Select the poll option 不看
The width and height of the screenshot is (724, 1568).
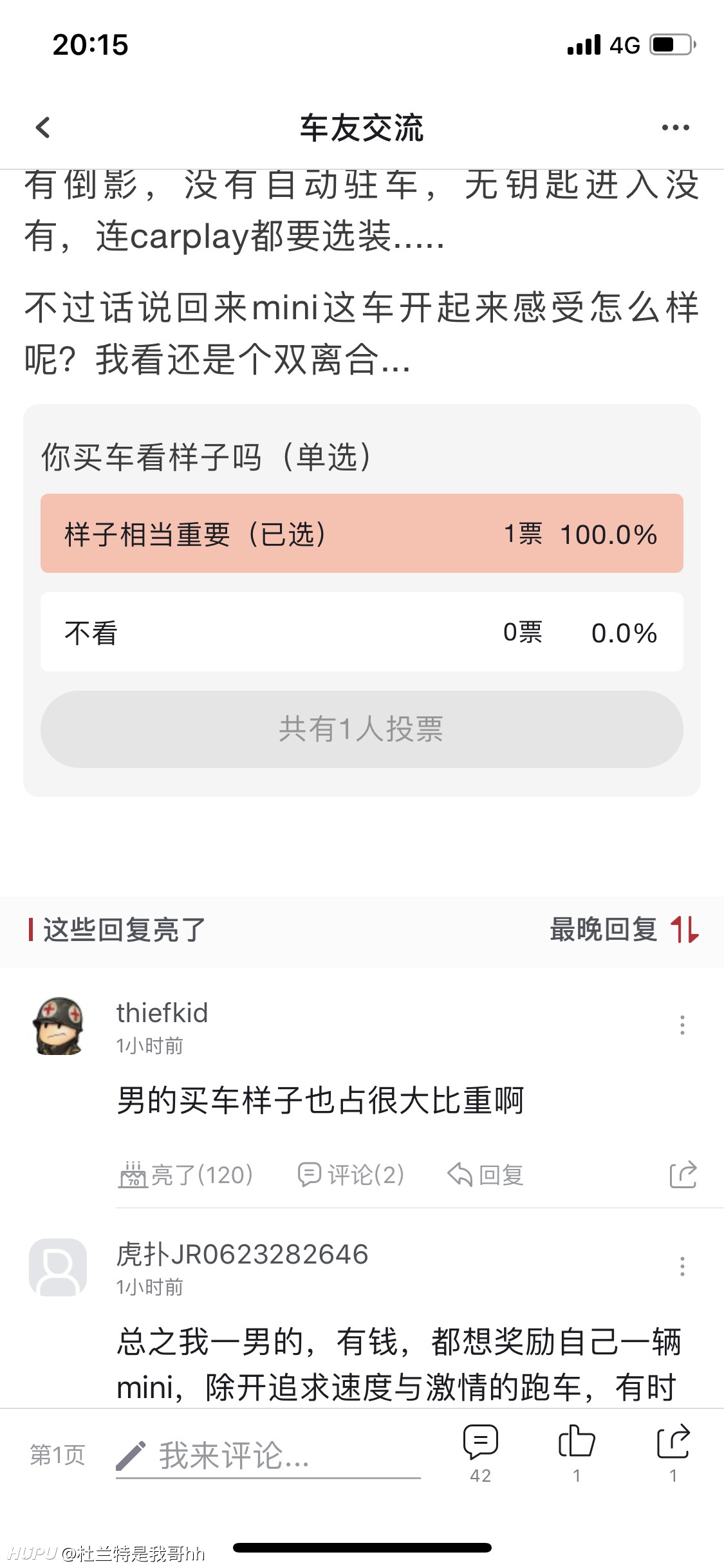(362, 632)
